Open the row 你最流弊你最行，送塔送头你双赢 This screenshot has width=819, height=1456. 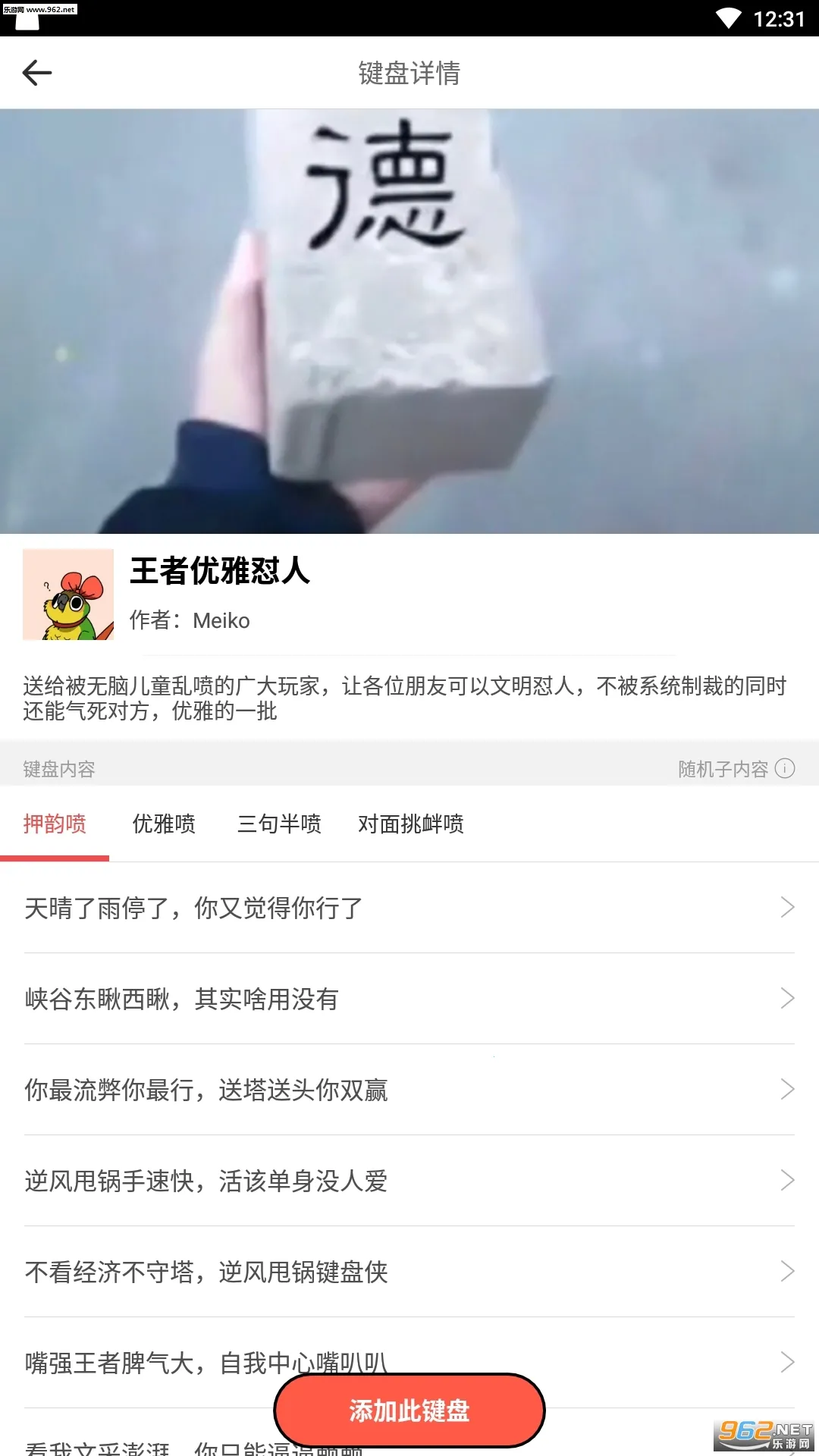(x=409, y=1090)
